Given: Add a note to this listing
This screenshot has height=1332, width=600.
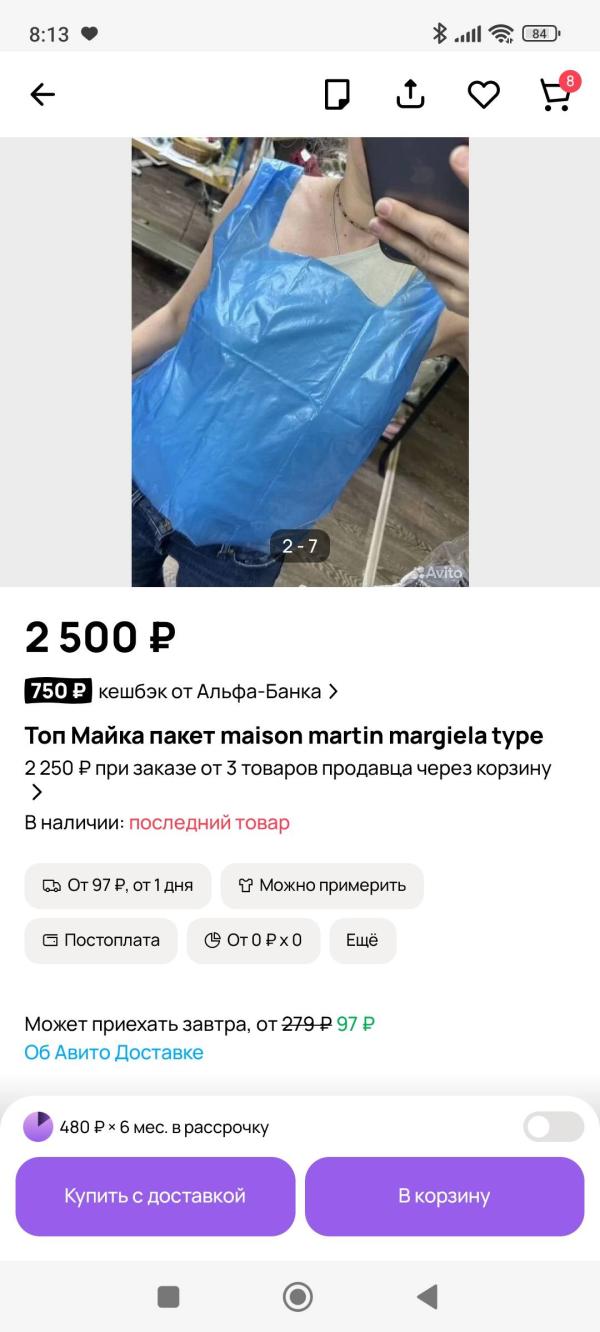Looking at the screenshot, I should point(338,95).
